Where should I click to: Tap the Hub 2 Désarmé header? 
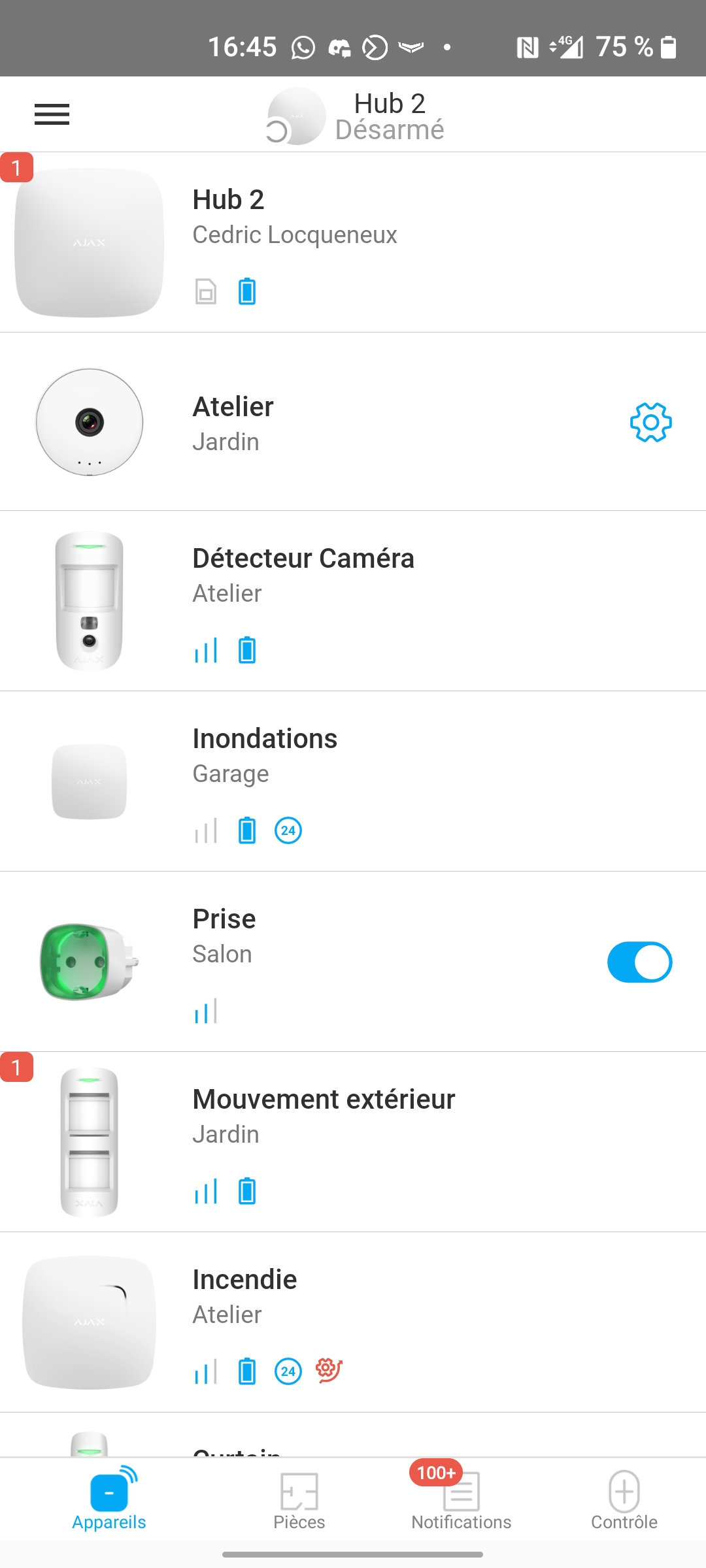click(356, 116)
